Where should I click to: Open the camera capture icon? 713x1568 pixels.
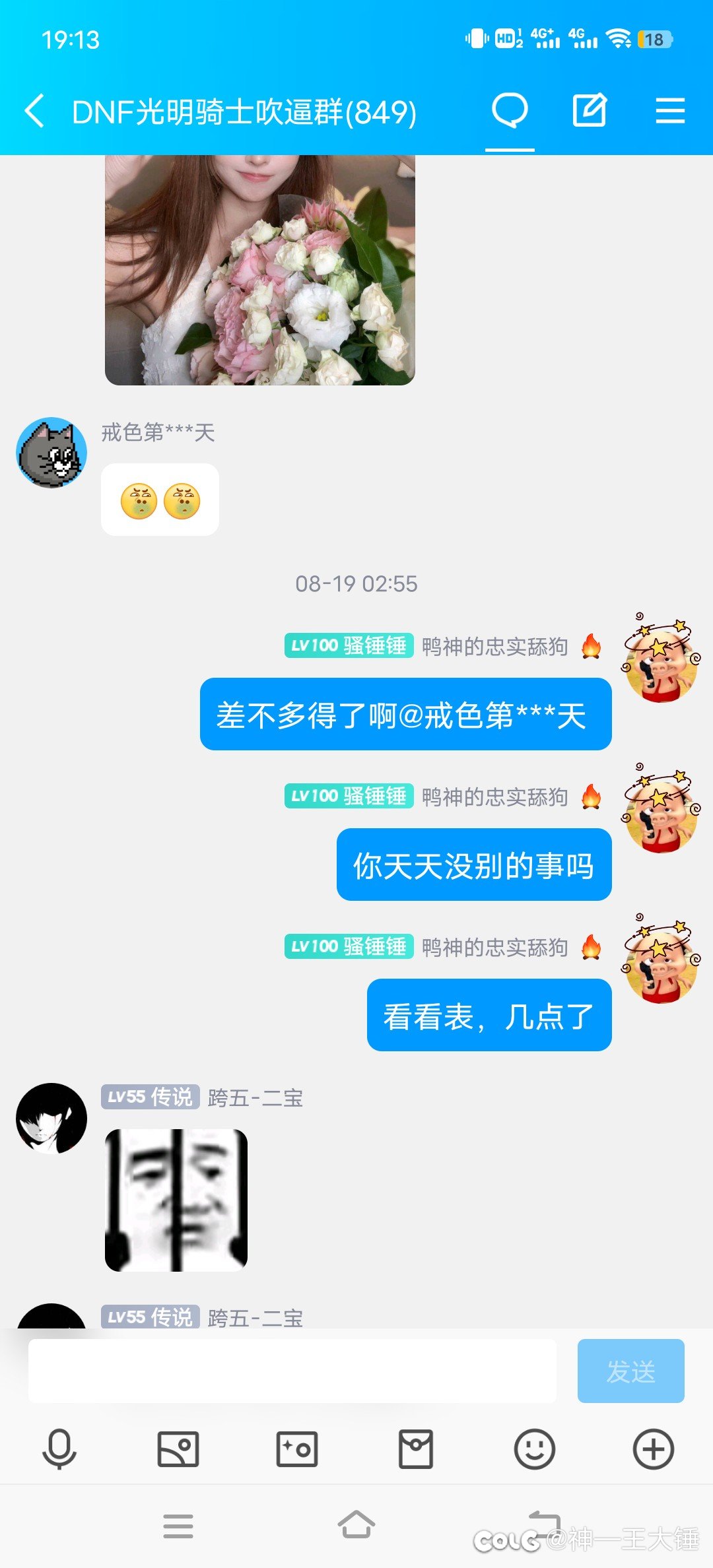pos(297,1449)
